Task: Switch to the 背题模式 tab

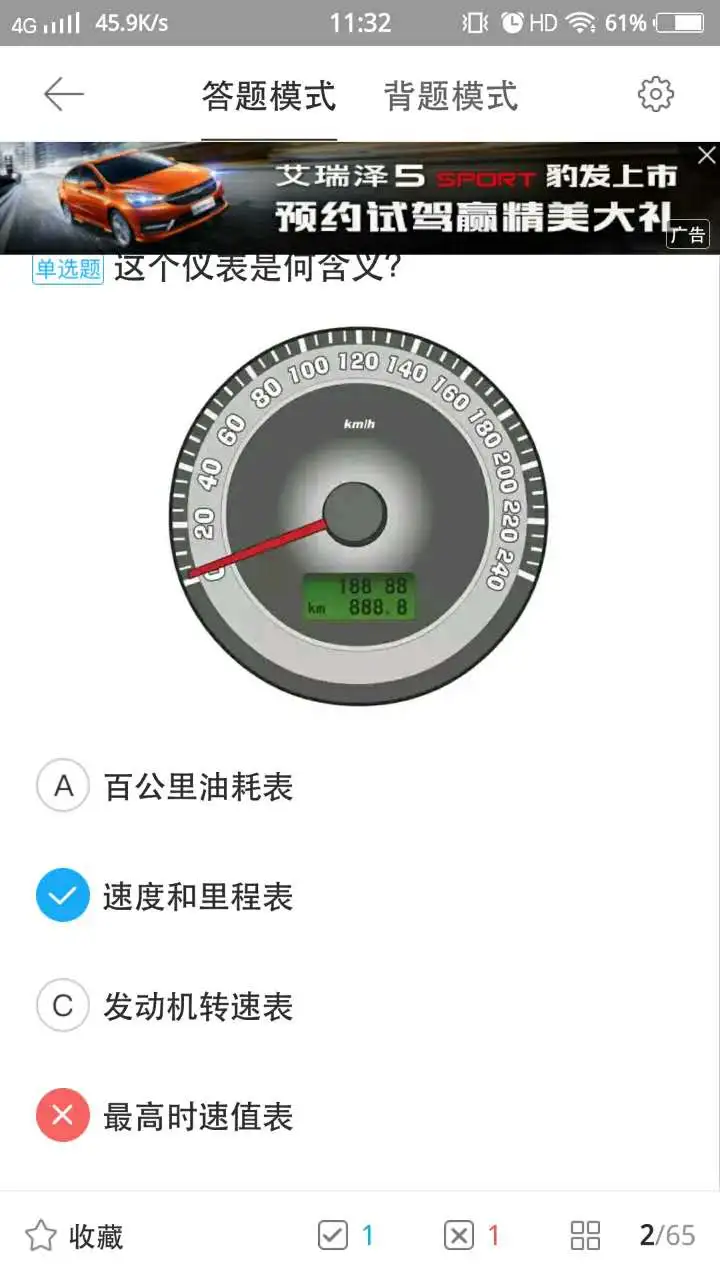Action: [x=451, y=96]
